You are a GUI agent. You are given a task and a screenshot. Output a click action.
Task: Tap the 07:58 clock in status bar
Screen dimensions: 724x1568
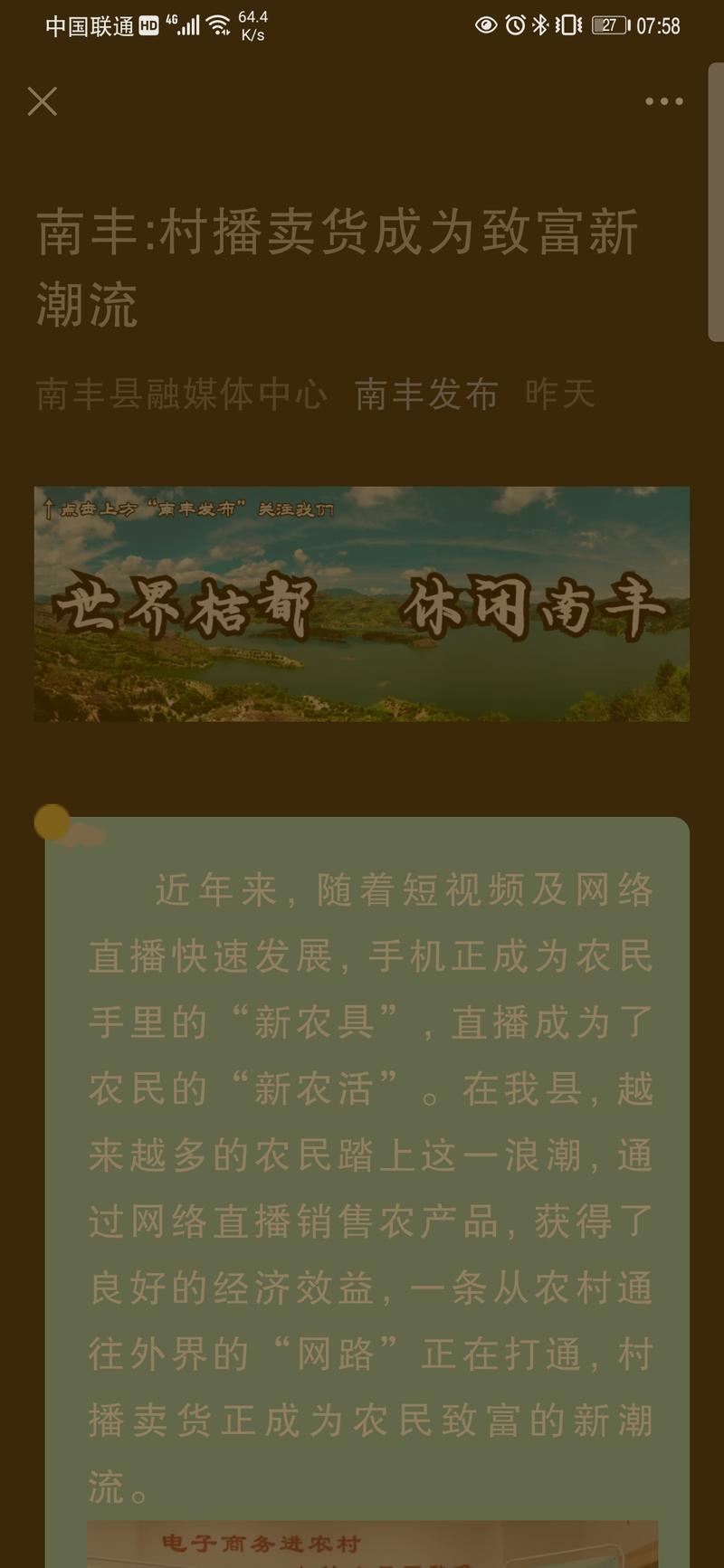661,26
